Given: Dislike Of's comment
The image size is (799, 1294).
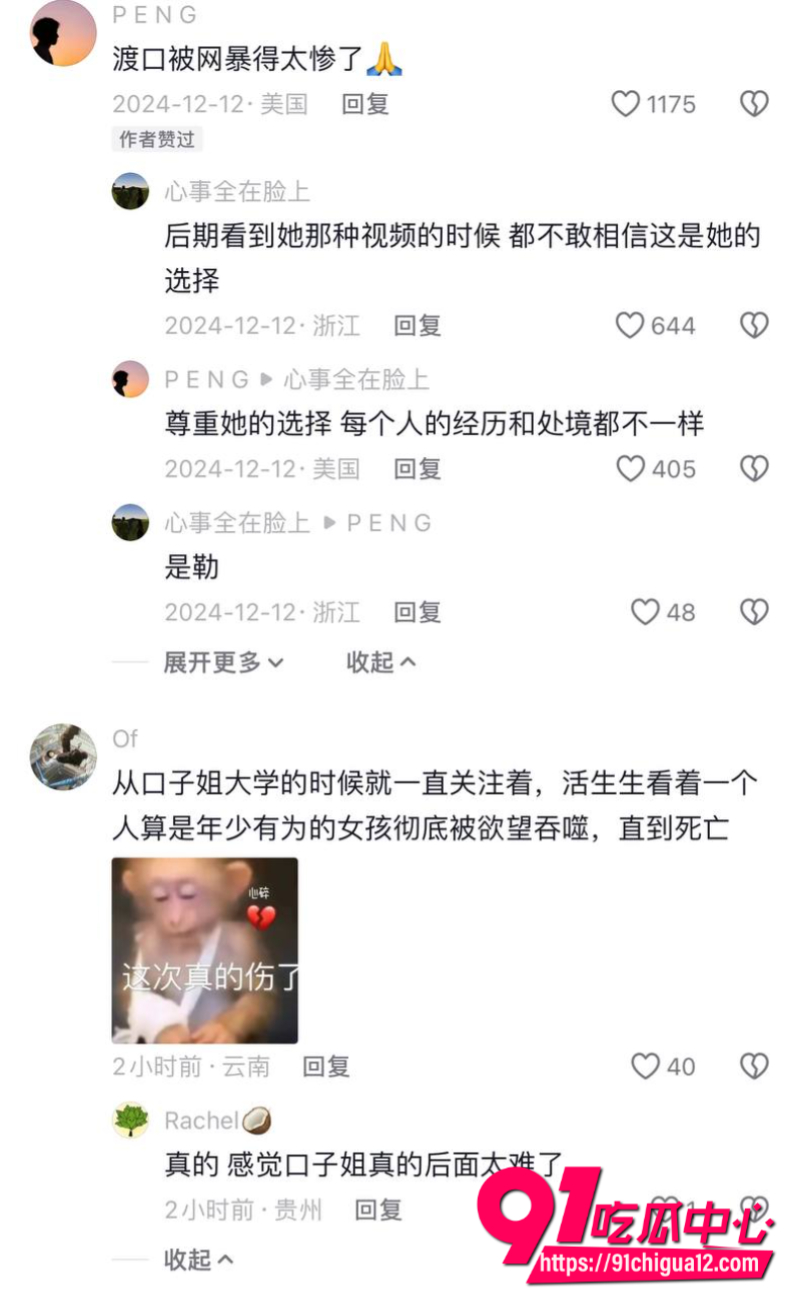Looking at the screenshot, I should coord(754,1067).
